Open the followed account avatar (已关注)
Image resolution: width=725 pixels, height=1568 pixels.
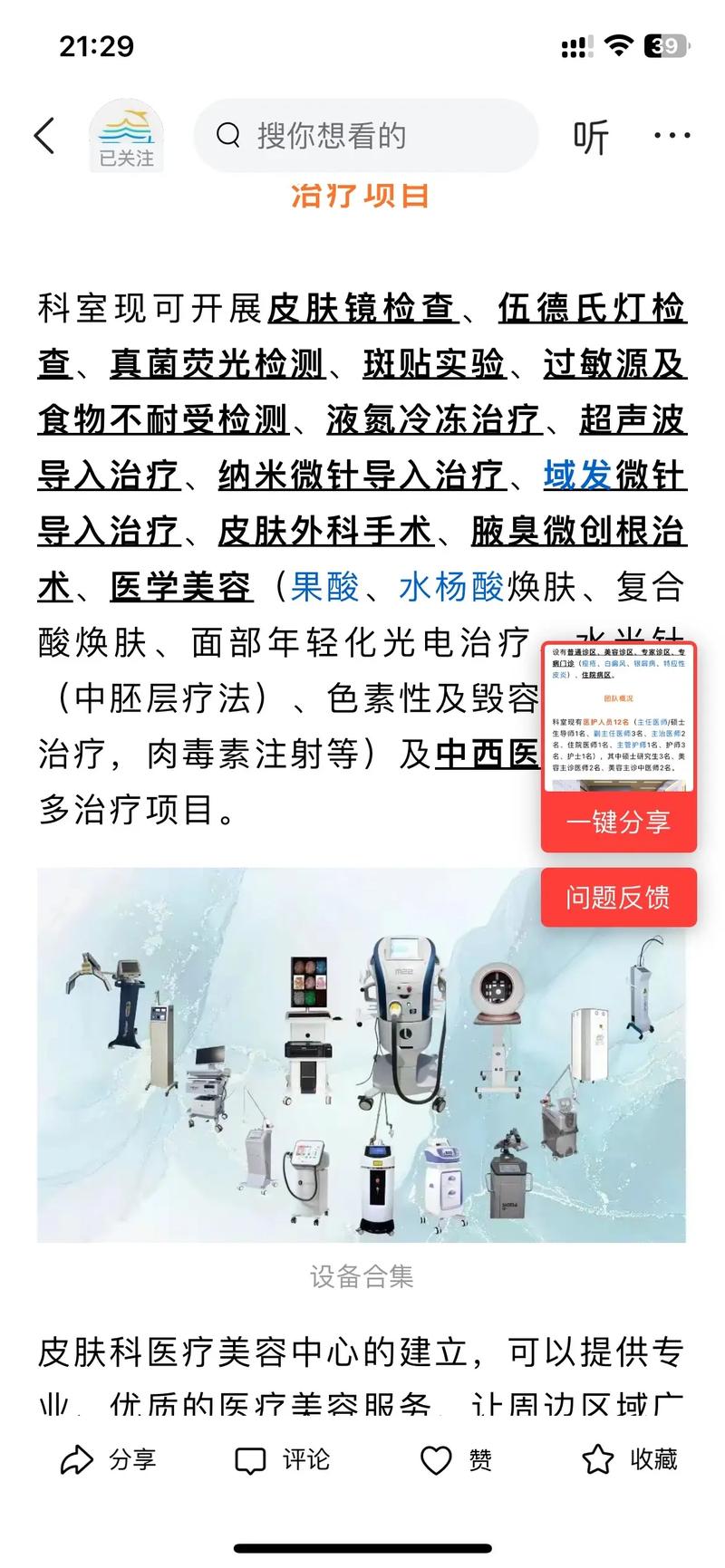pyautogui.click(x=127, y=136)
